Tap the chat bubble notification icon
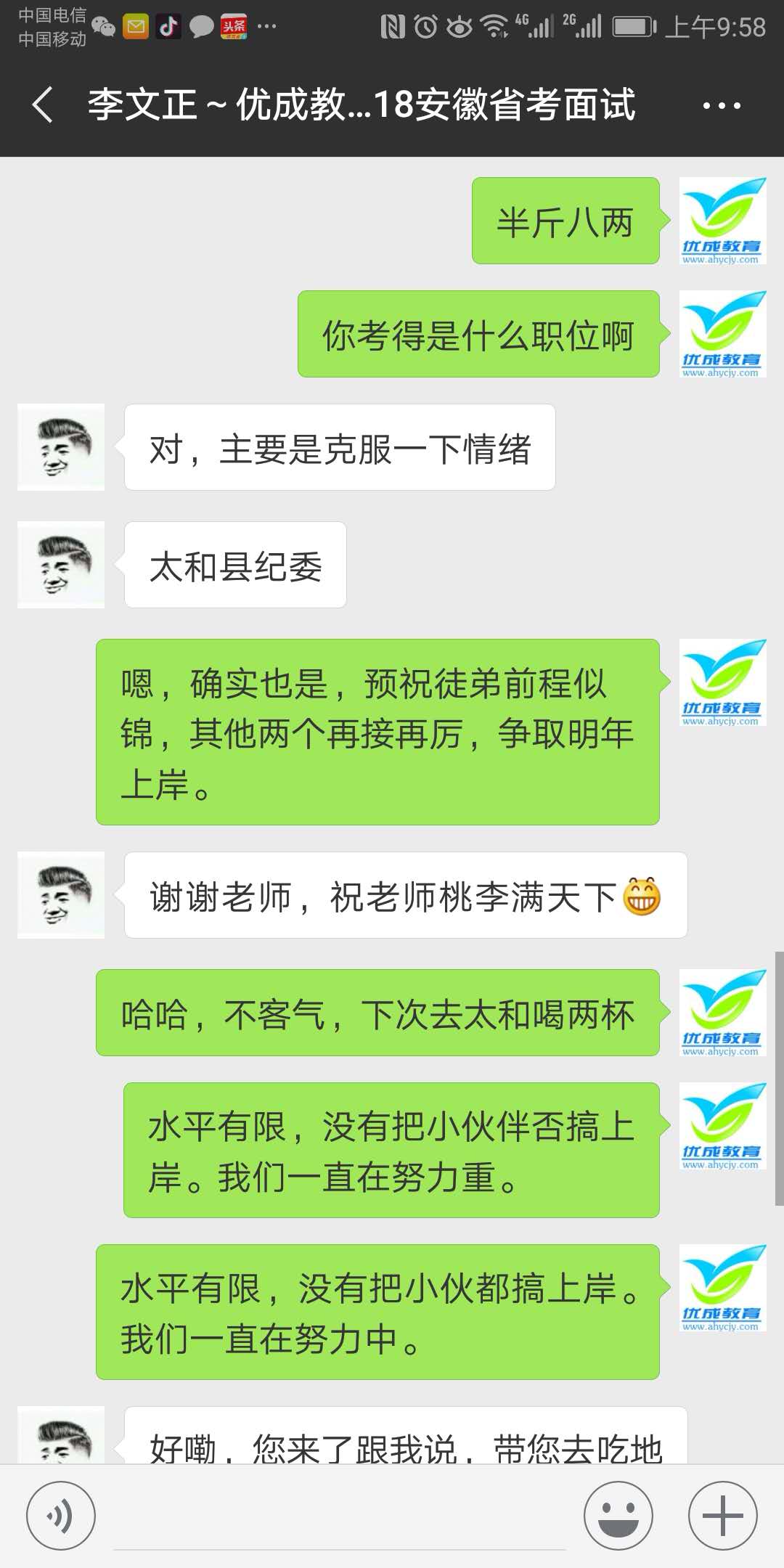This screenshot has height=1568, width=784. 200,24
